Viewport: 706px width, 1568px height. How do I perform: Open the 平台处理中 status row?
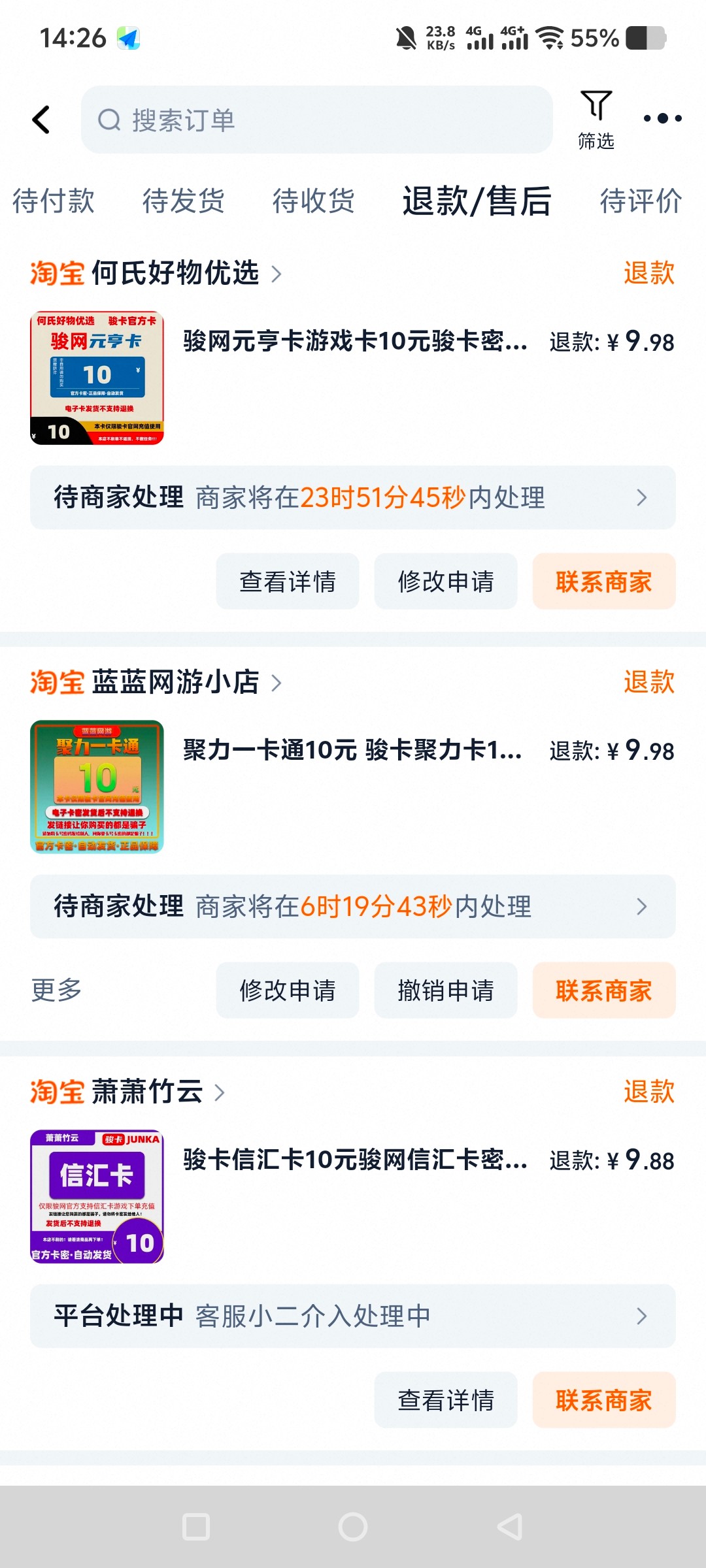point(353,1316)
